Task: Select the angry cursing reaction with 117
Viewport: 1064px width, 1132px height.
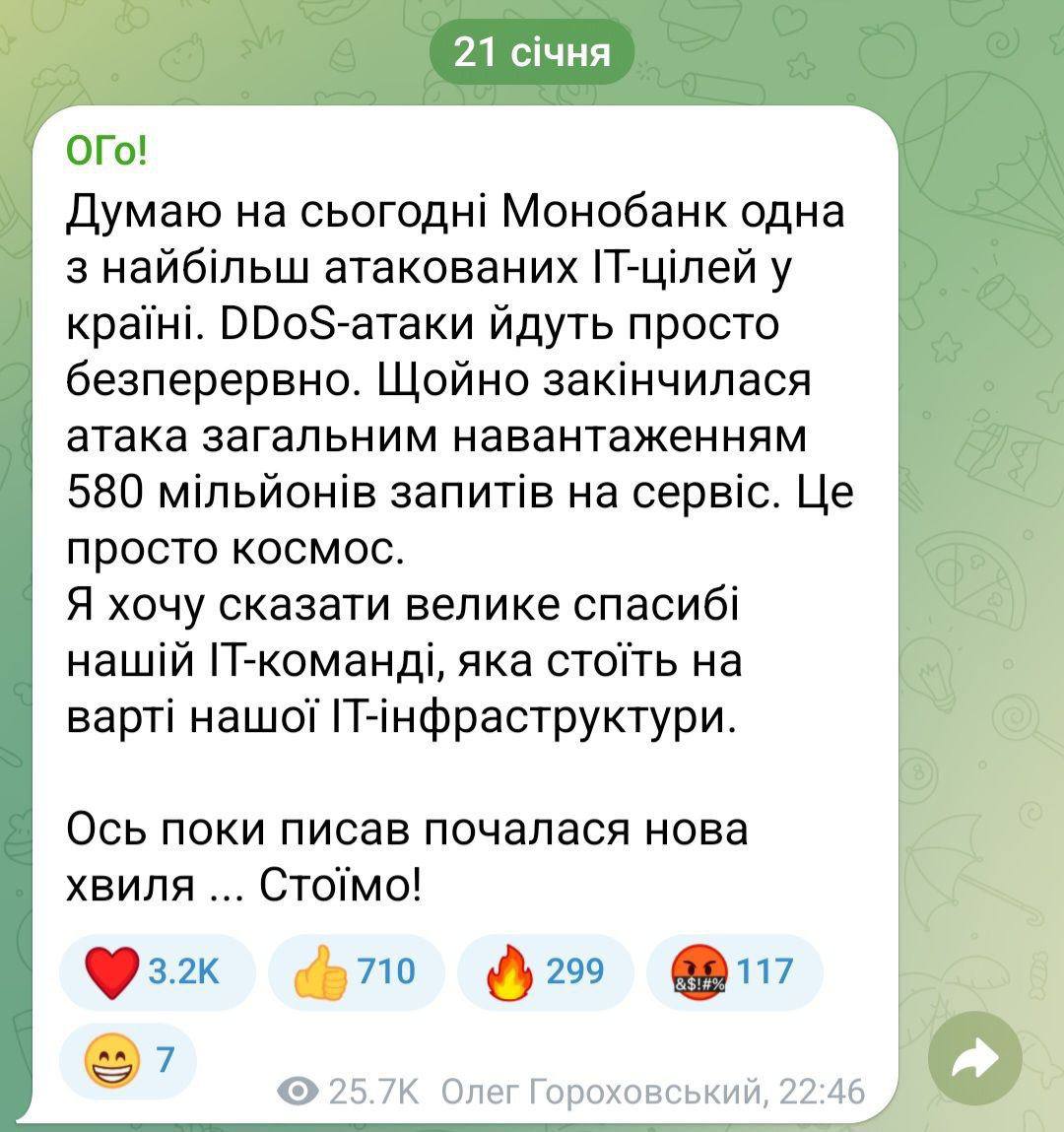Action: [x=733, y=971]
